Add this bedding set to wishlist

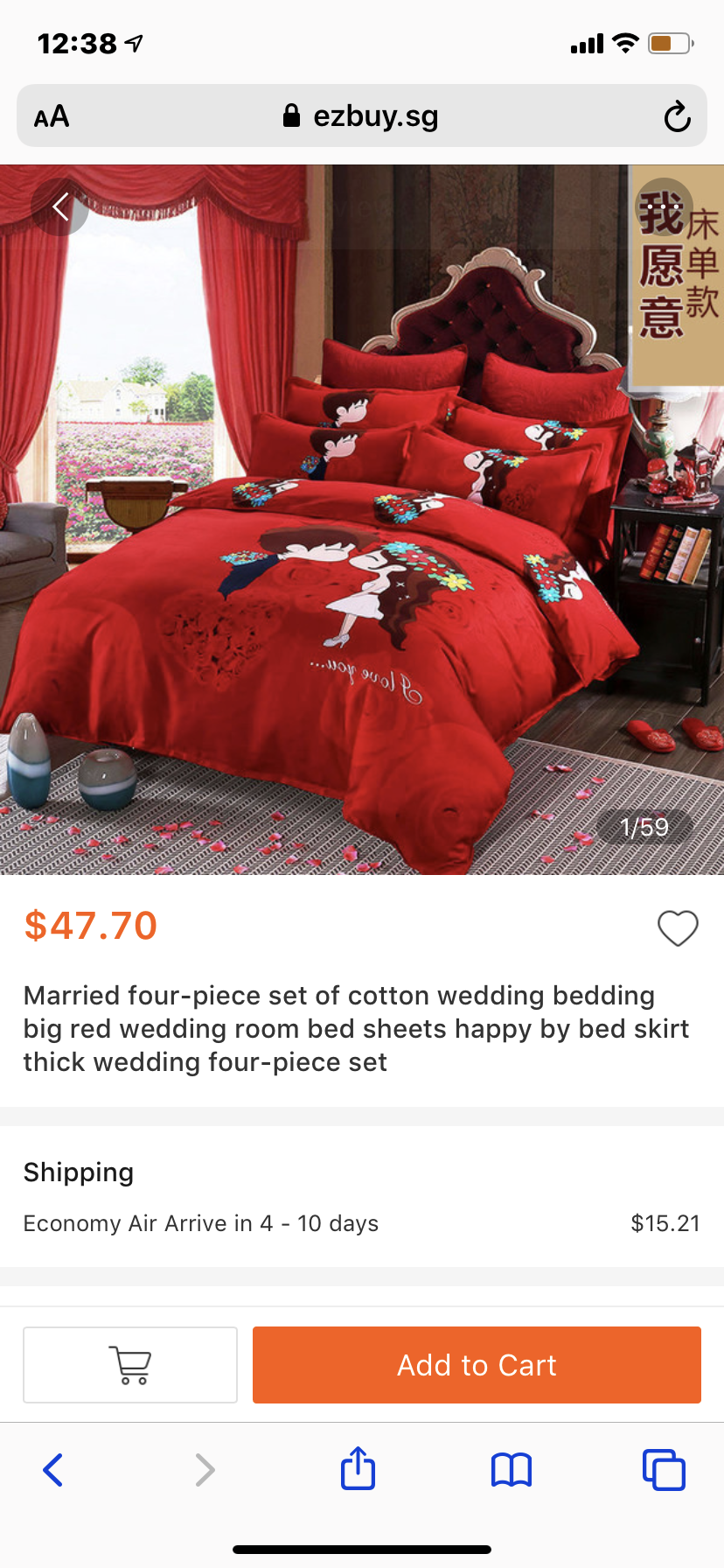point(678,928)
